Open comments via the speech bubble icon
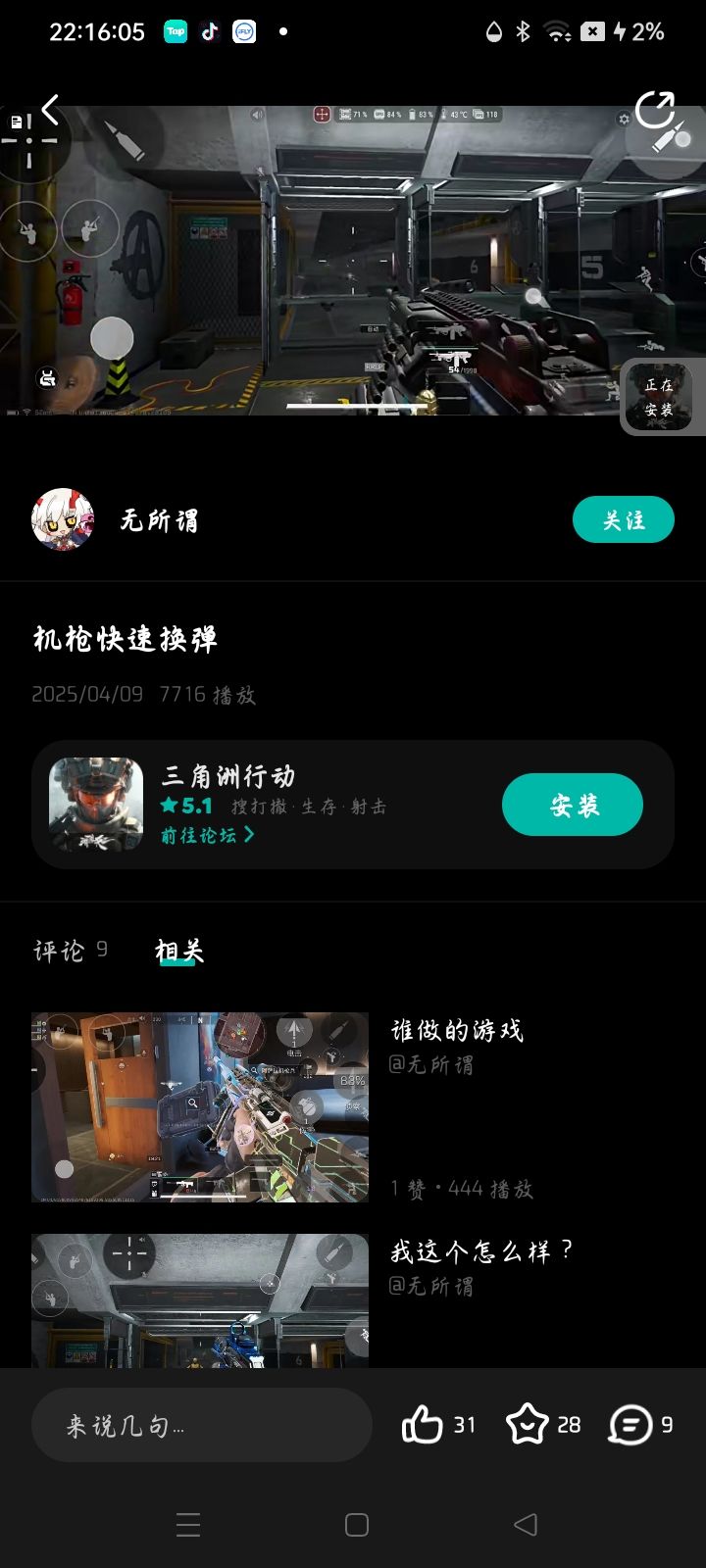Image resolution: width=706 pixels, height=1568 pixels. pyautogui.click(x=630, y=1425)
